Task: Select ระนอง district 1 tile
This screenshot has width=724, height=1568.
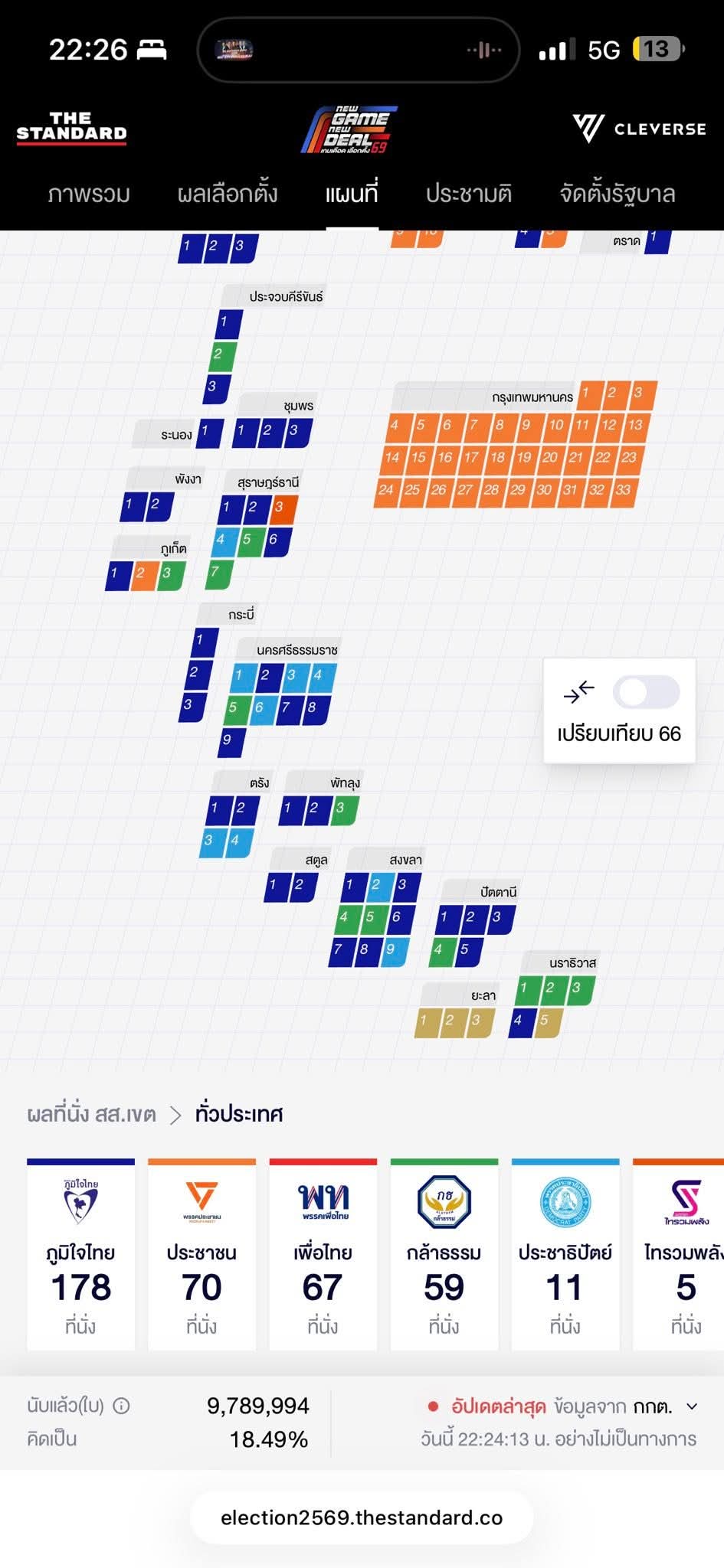Action: tap(208, 433)
